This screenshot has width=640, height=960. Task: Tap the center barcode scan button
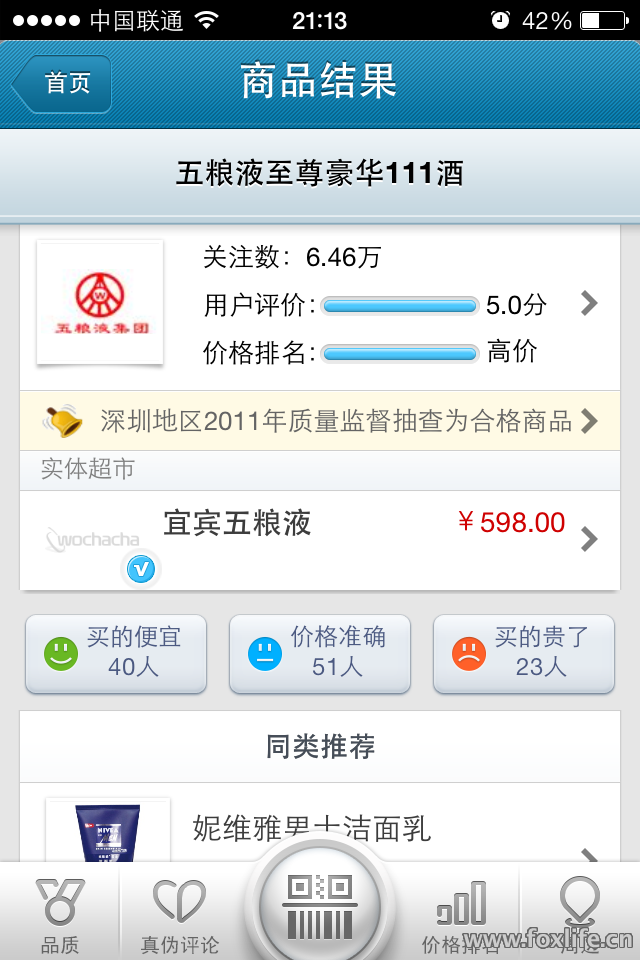pyautogui.click(x=320, y=905)
